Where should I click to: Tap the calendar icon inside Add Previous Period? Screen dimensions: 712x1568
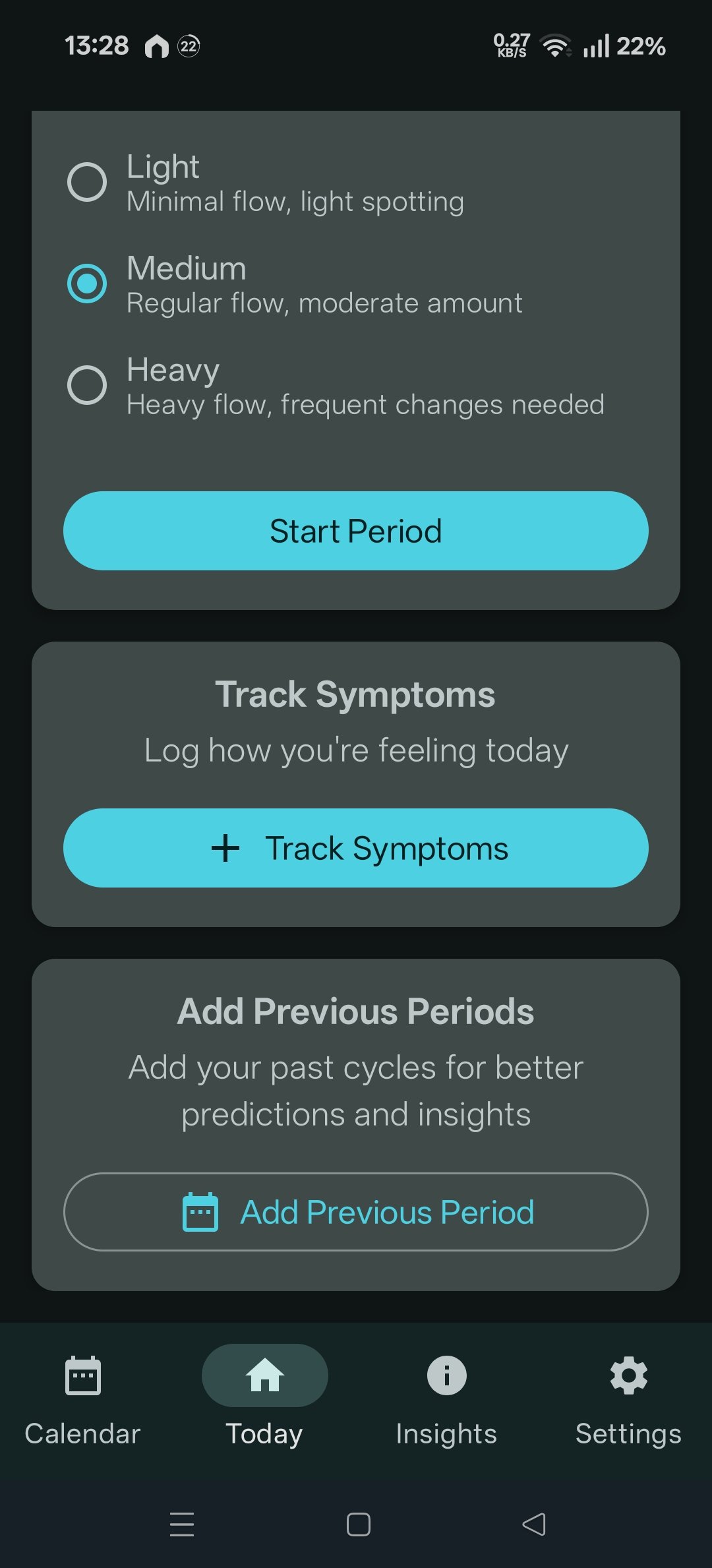coord(201,1212)
